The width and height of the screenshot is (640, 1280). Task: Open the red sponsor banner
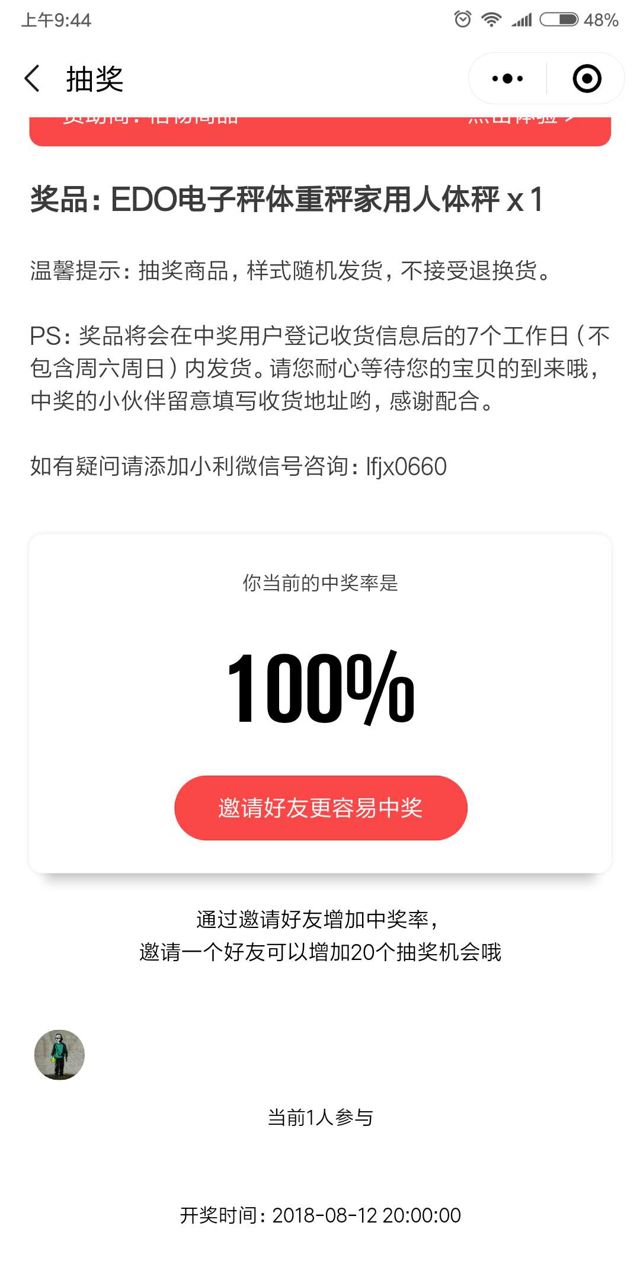[x=320, y=130]
